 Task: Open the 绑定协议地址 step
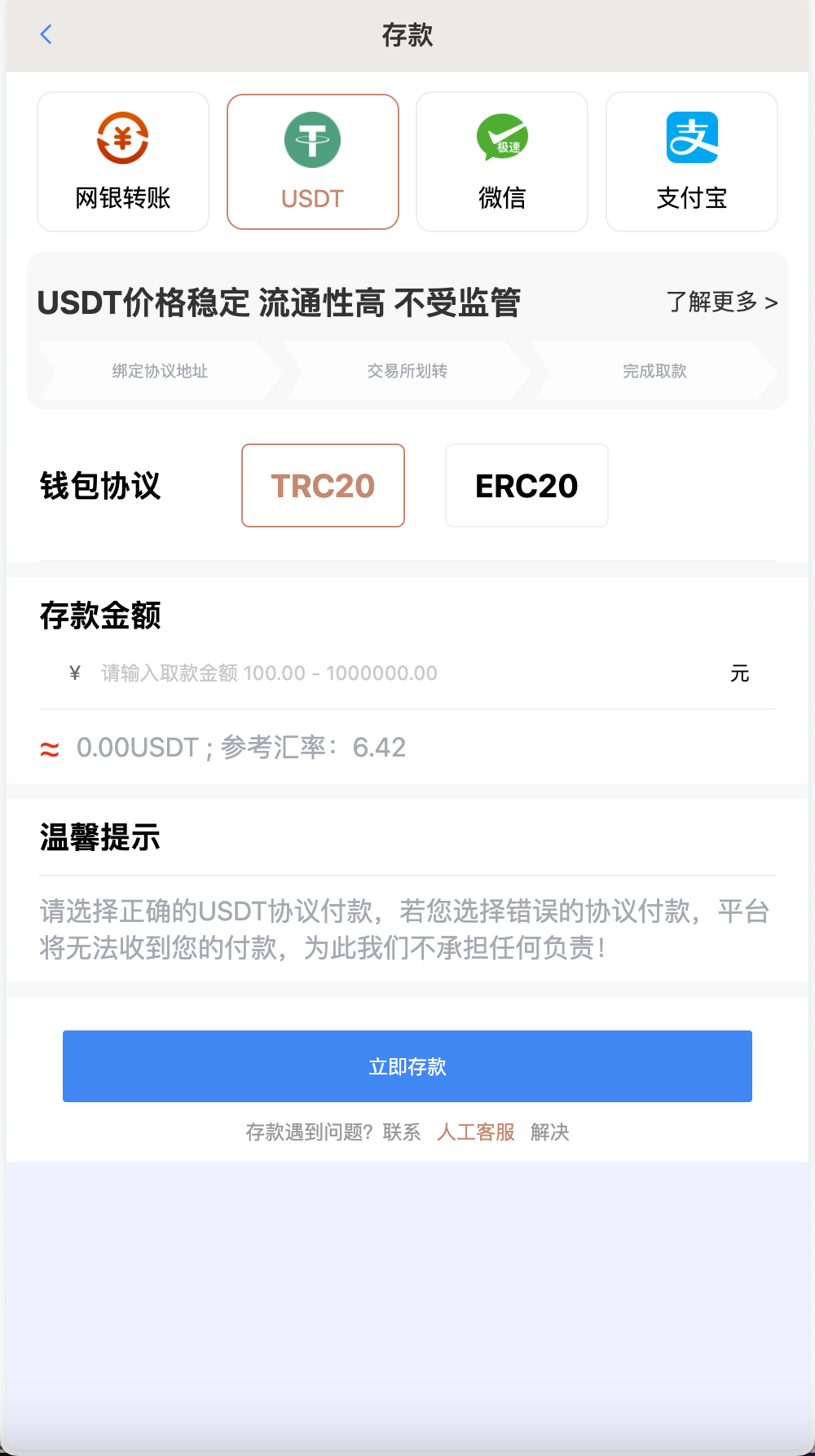[x=160, y=372]
